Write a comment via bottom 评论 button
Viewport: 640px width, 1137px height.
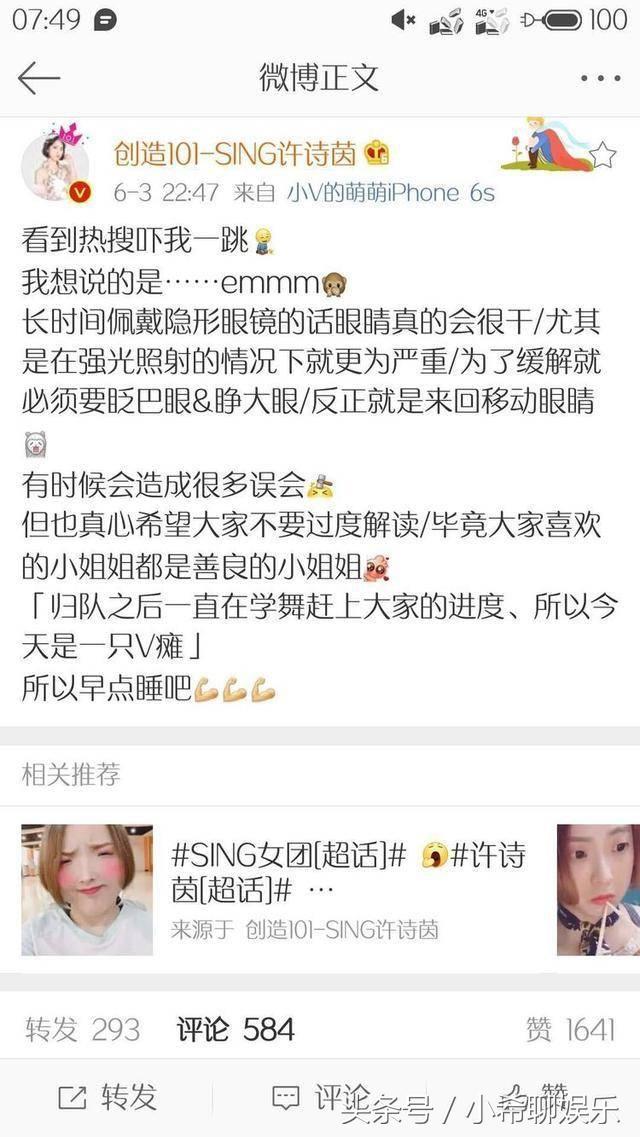(x=320, y=1098)
